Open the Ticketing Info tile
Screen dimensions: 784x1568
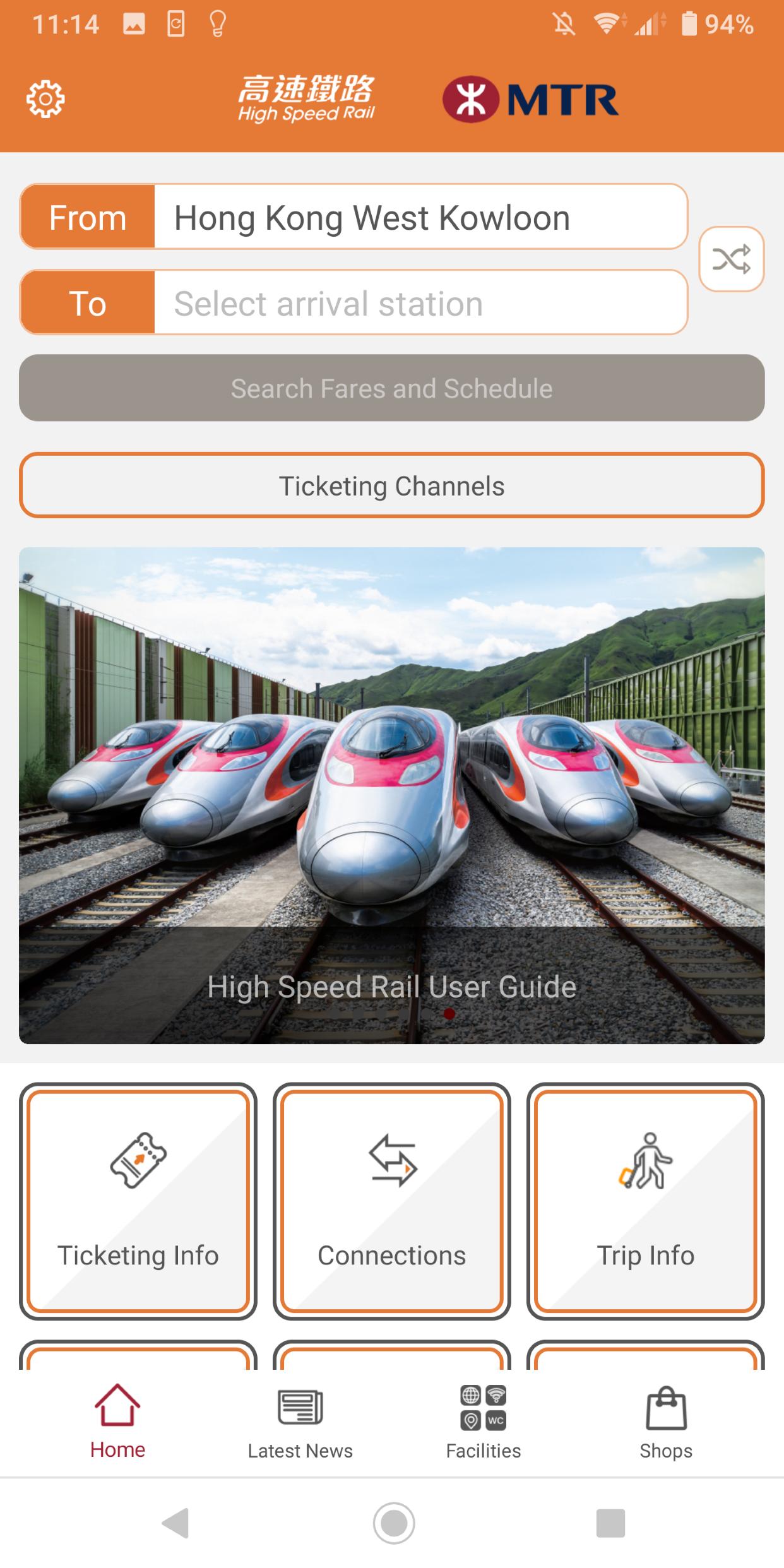point(138,1201)
